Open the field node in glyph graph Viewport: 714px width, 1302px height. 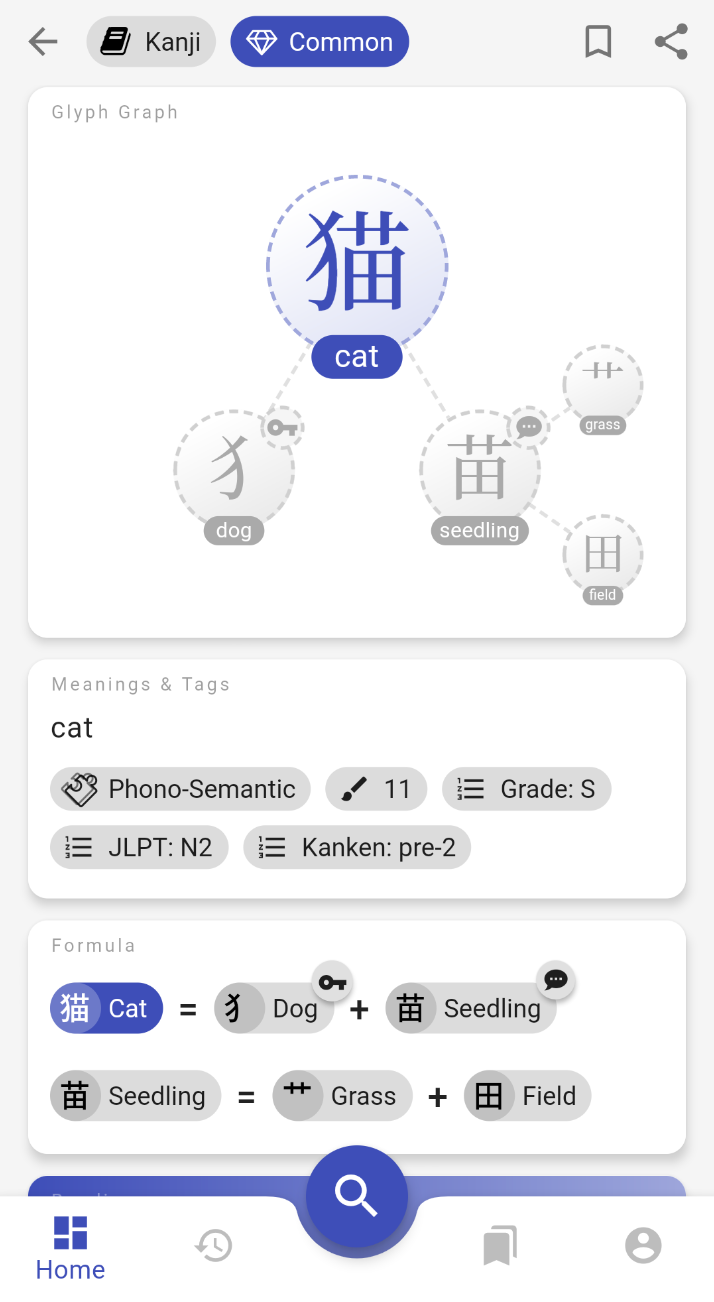point(603,556)
